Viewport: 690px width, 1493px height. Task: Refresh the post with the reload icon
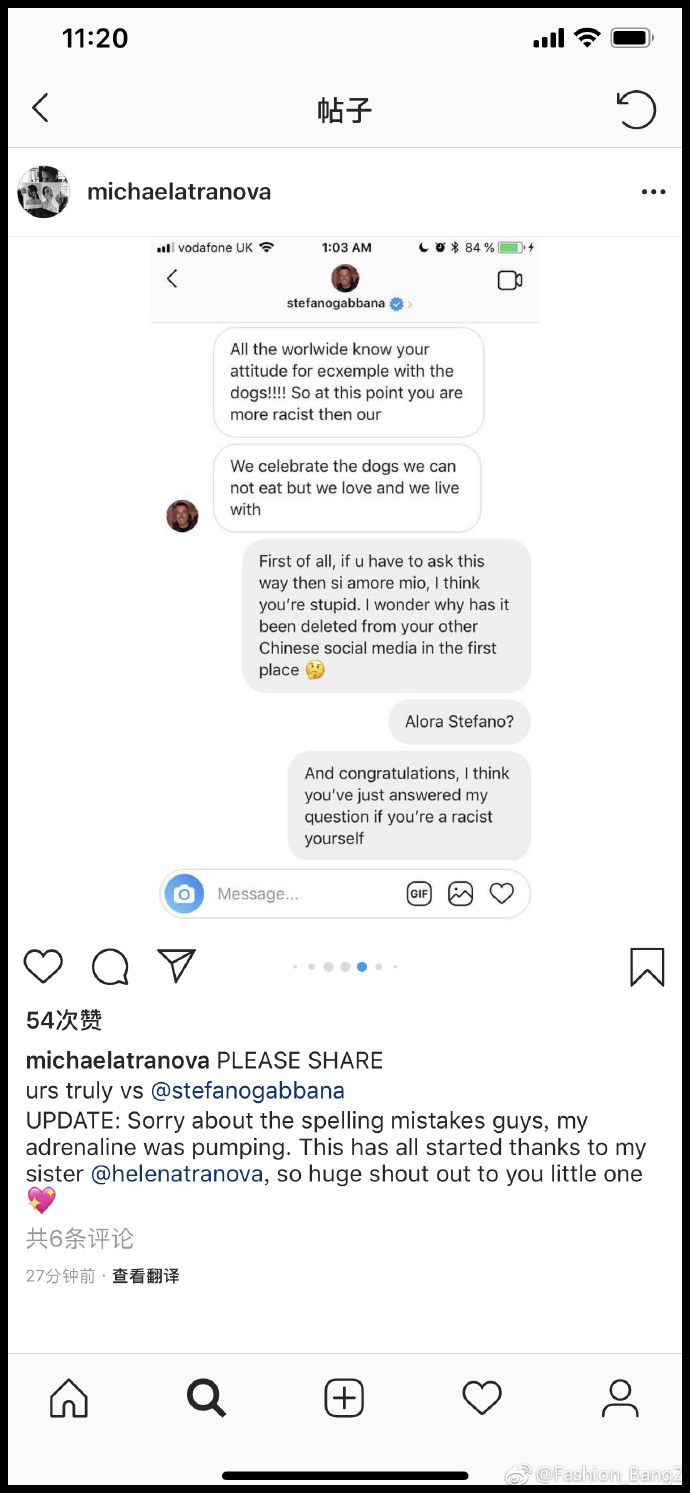[x=635, y=109]
